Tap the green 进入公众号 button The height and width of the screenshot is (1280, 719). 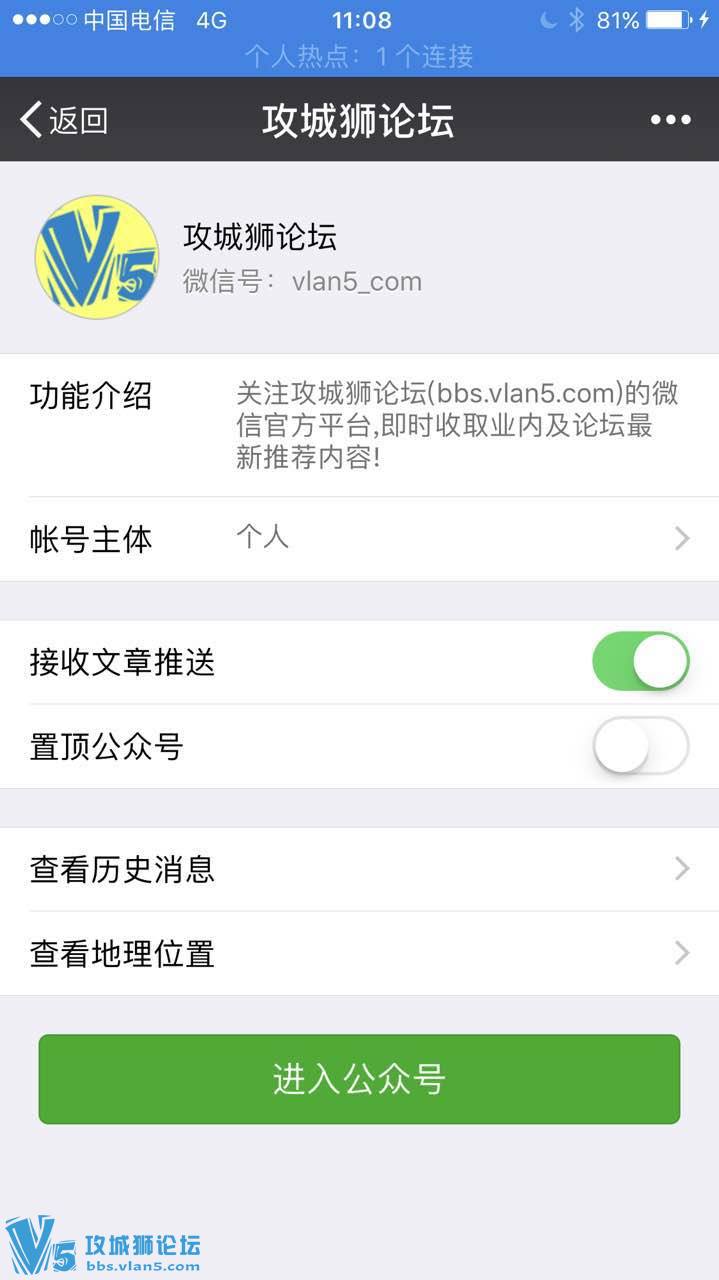(359, 1079)
